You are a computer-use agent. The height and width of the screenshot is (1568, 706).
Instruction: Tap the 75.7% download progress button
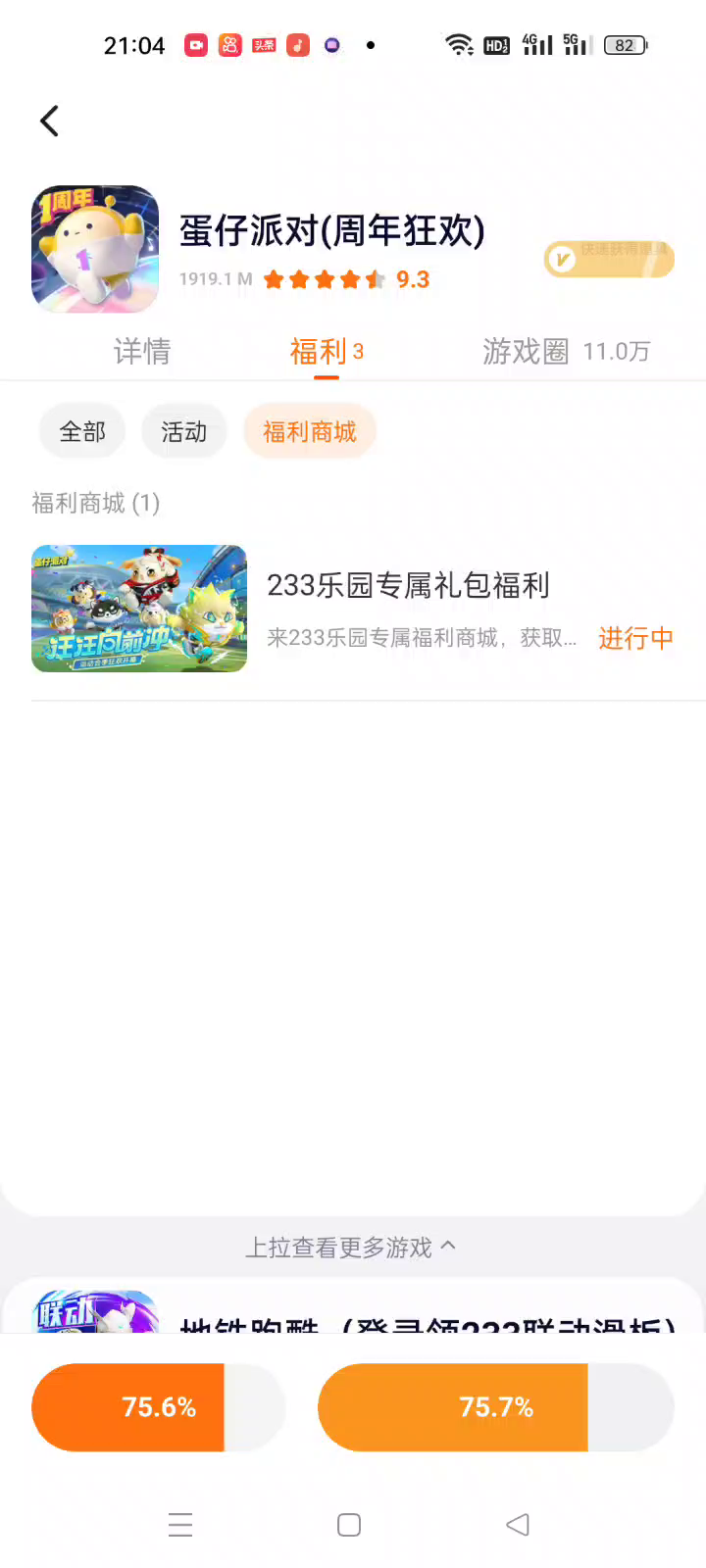click(495, 1407)
